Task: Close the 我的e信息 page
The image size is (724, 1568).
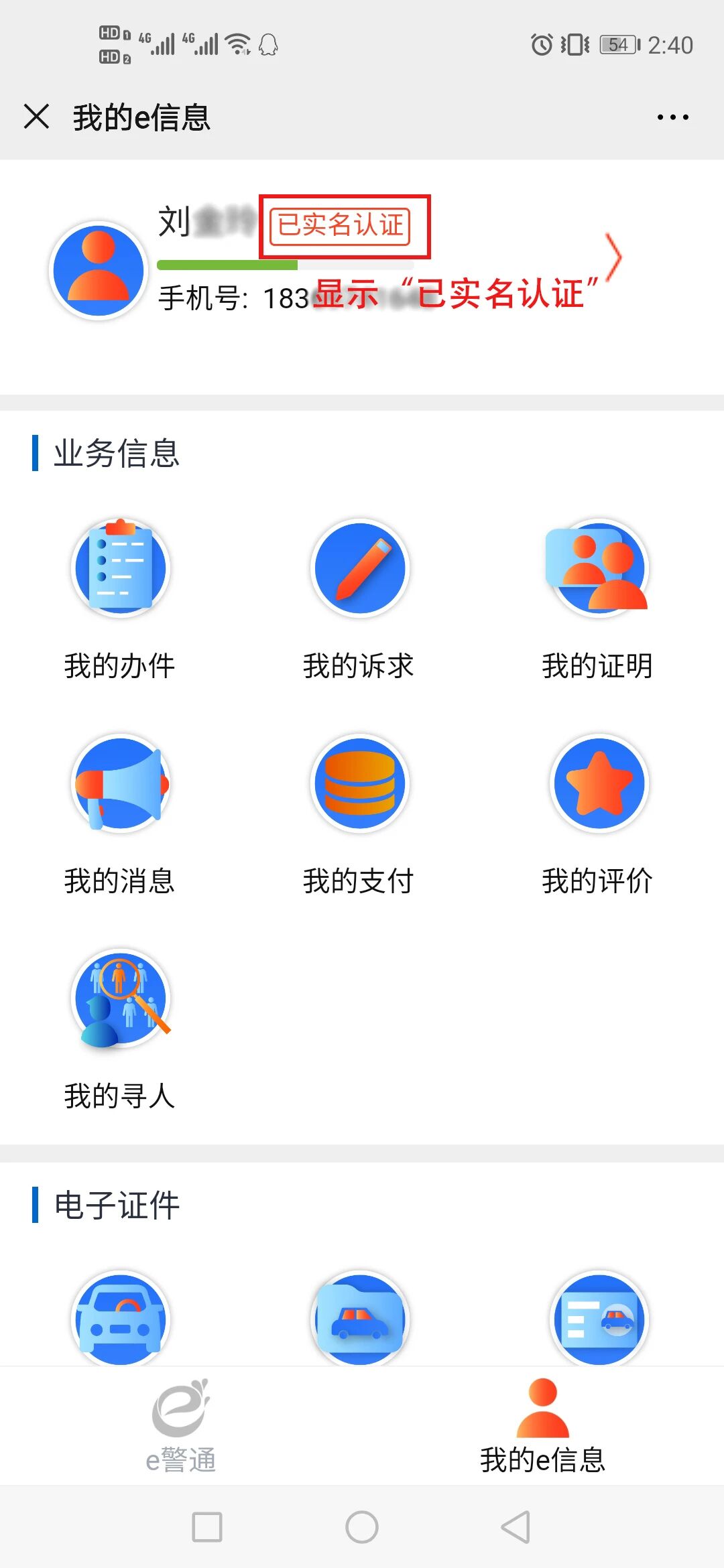Action: click(37, 117)
